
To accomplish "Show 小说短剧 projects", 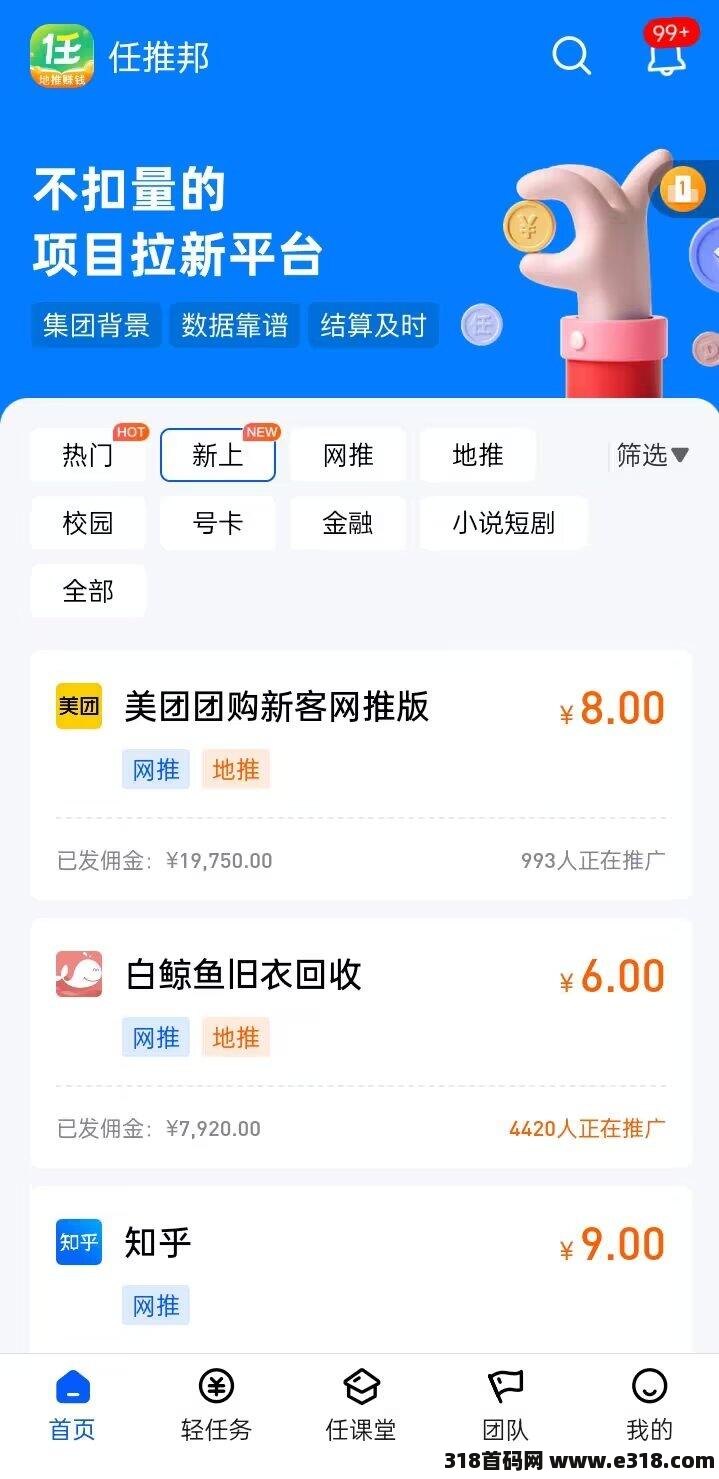I will [503, 523].
